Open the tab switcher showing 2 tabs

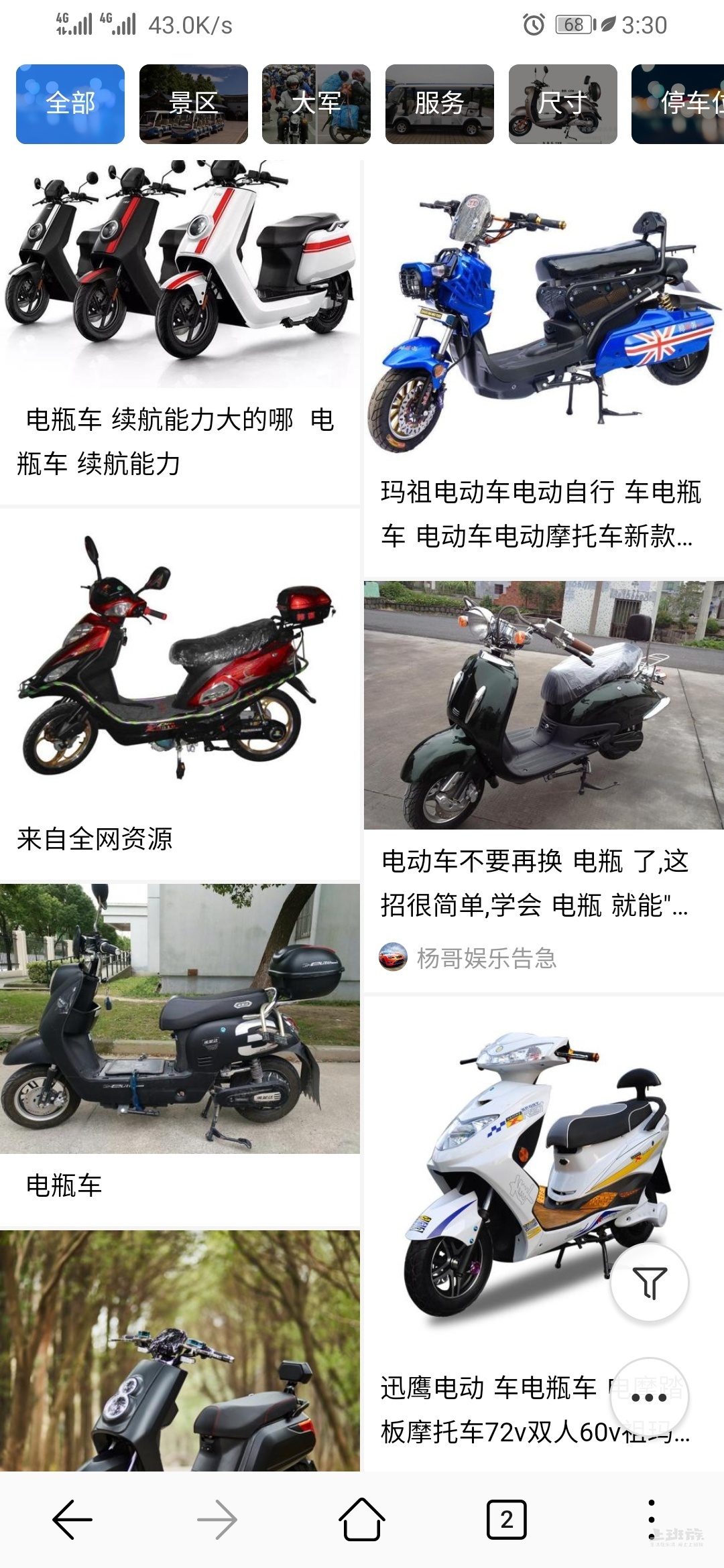tap(507, 1520)
